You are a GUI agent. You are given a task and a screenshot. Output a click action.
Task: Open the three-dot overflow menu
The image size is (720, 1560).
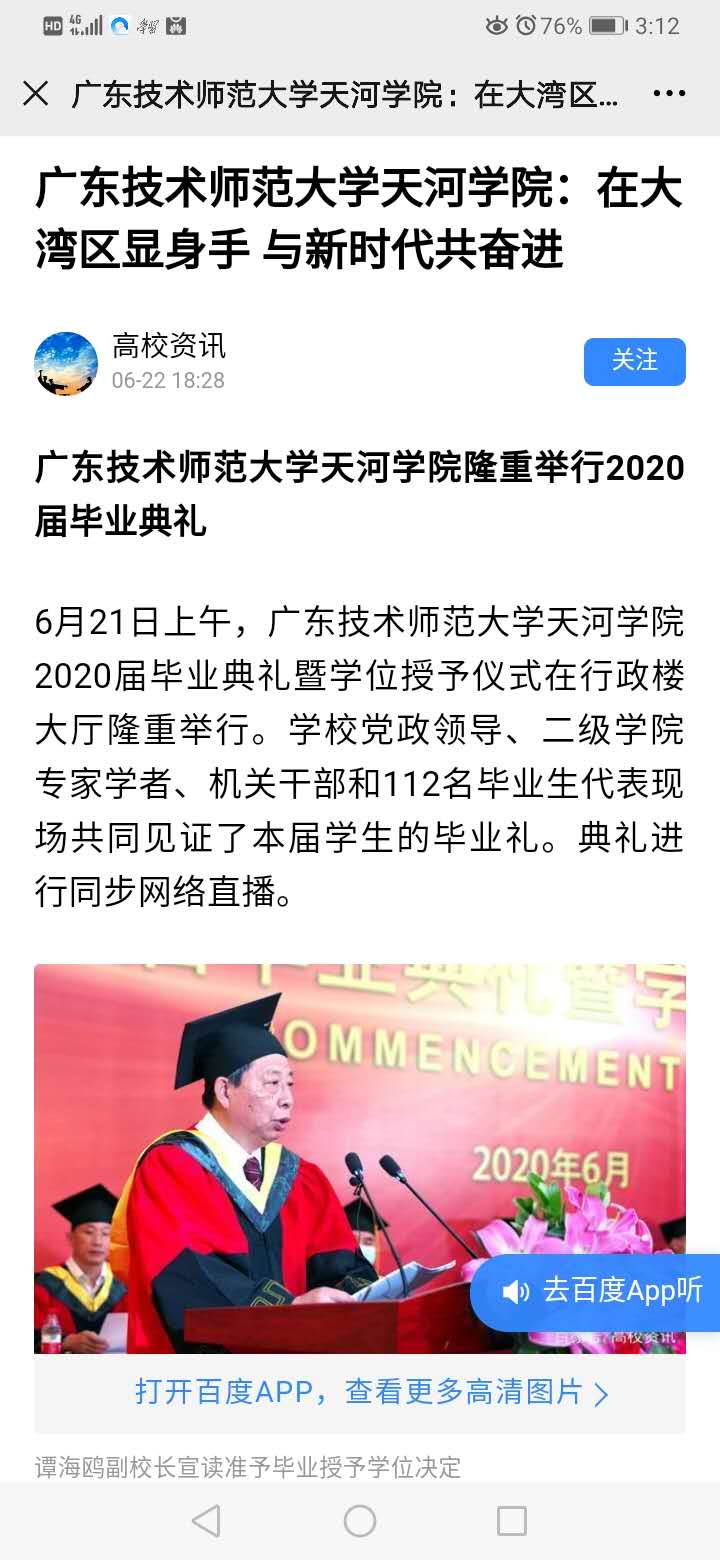pyautogui.click(x=668, y=94)
